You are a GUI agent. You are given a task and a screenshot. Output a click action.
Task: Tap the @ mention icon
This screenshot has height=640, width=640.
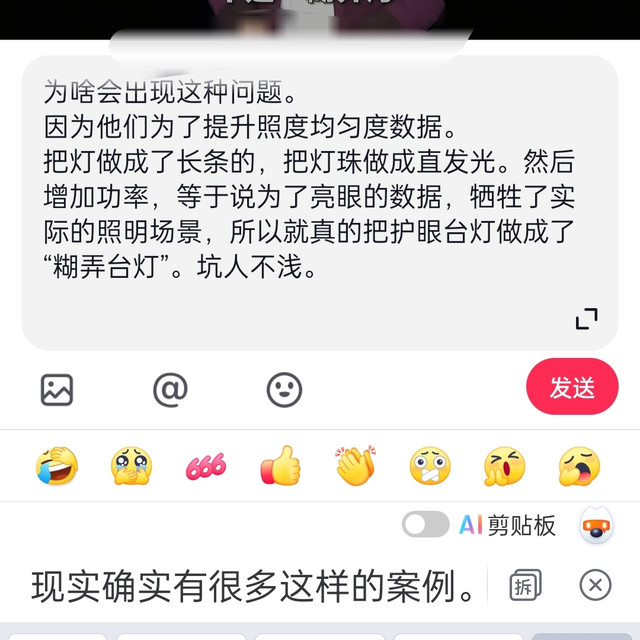click(x=170, y=389)
